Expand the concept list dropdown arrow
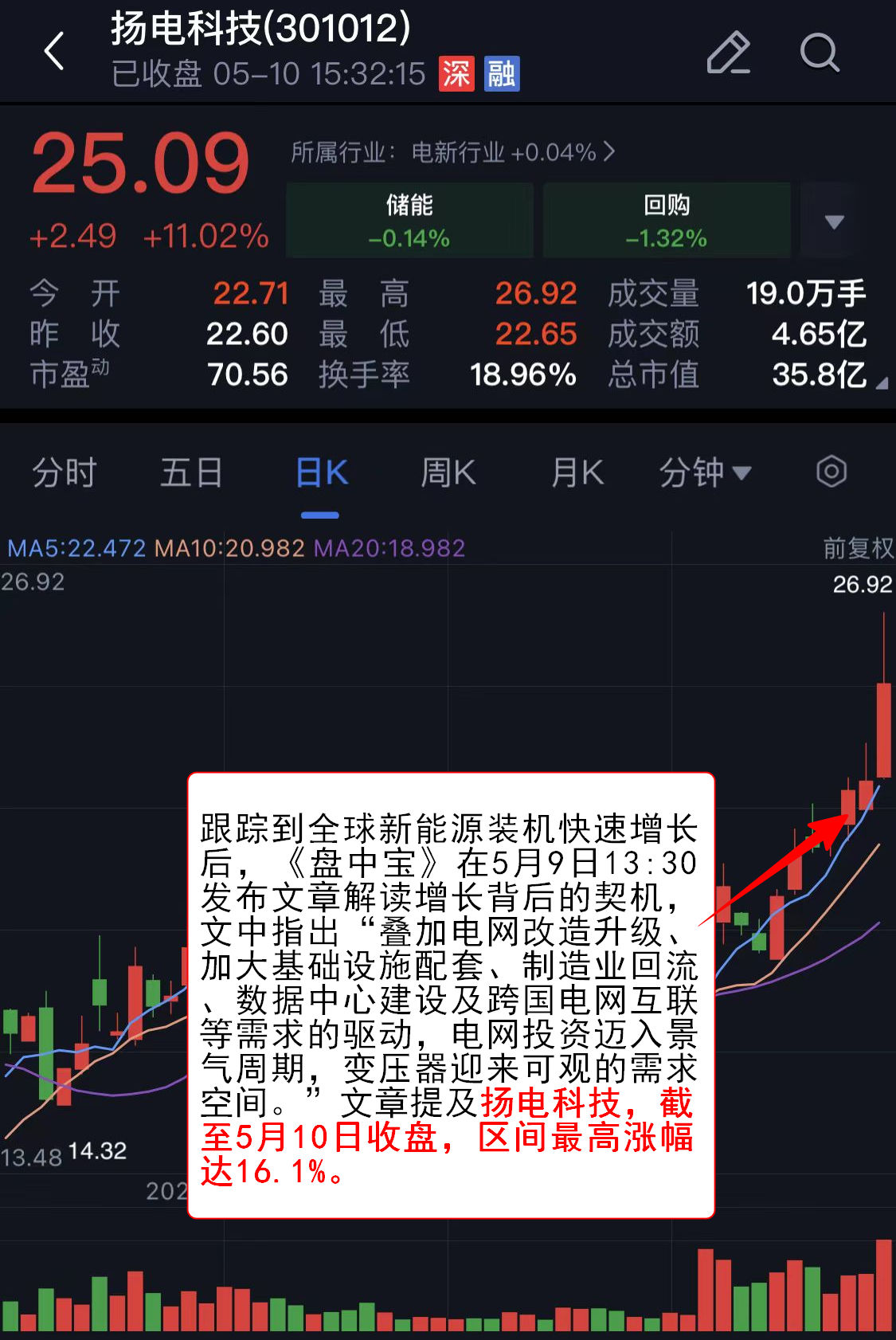Viewport: 896px width, 1340px height. [833, 221]
